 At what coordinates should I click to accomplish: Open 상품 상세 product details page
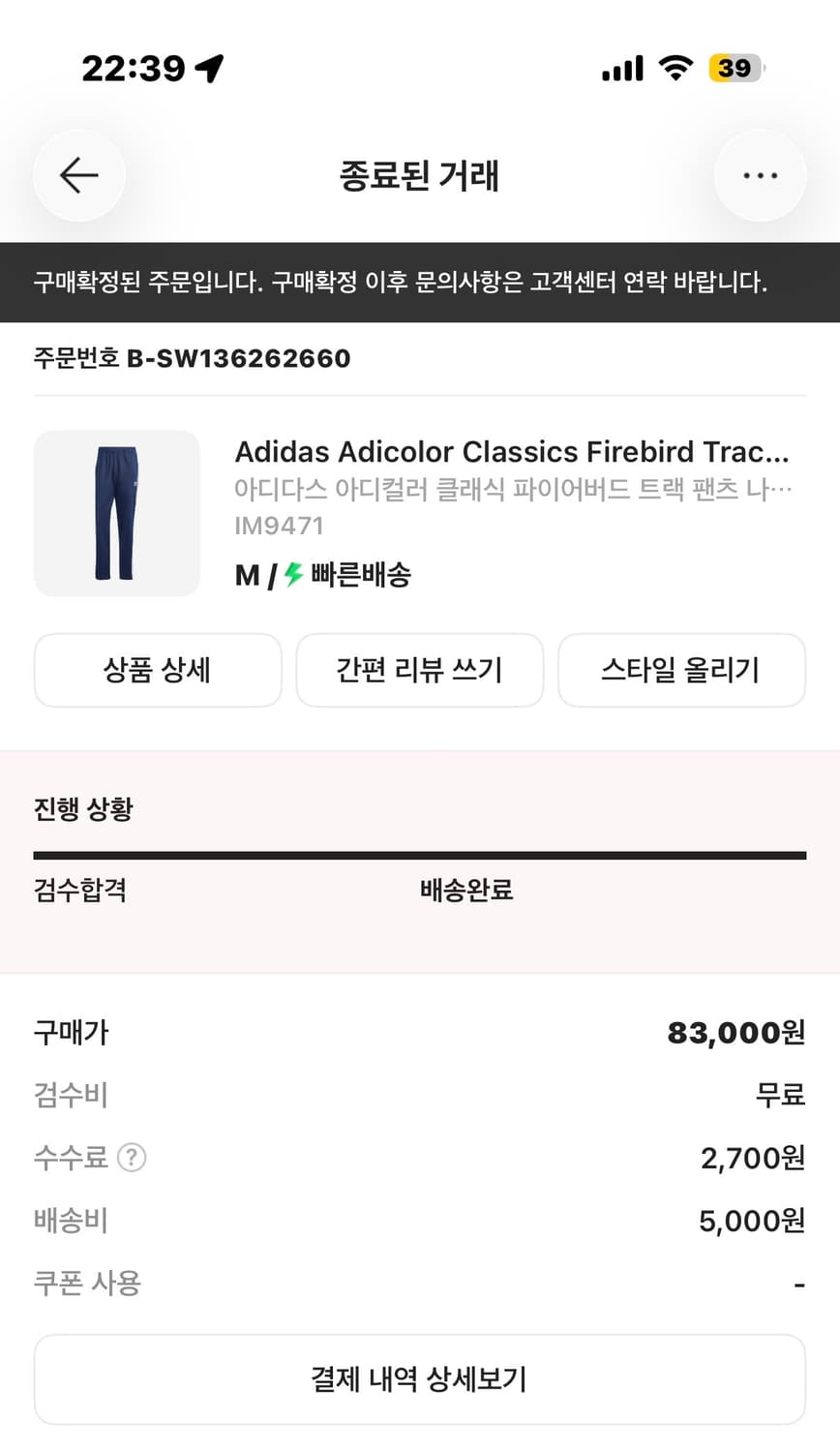click(157, 670)
